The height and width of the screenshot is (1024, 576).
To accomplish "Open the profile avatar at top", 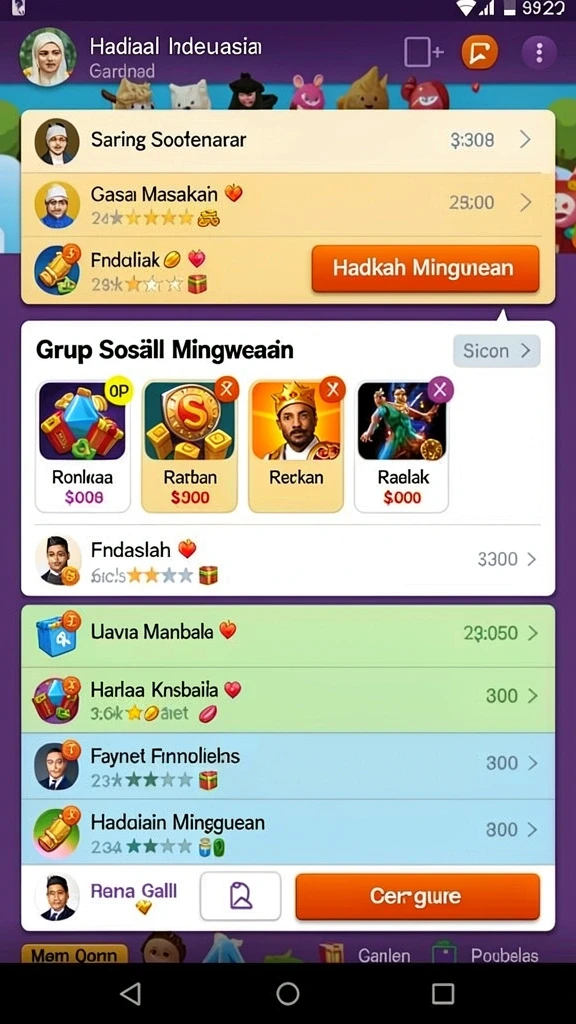I will [48, 57].
